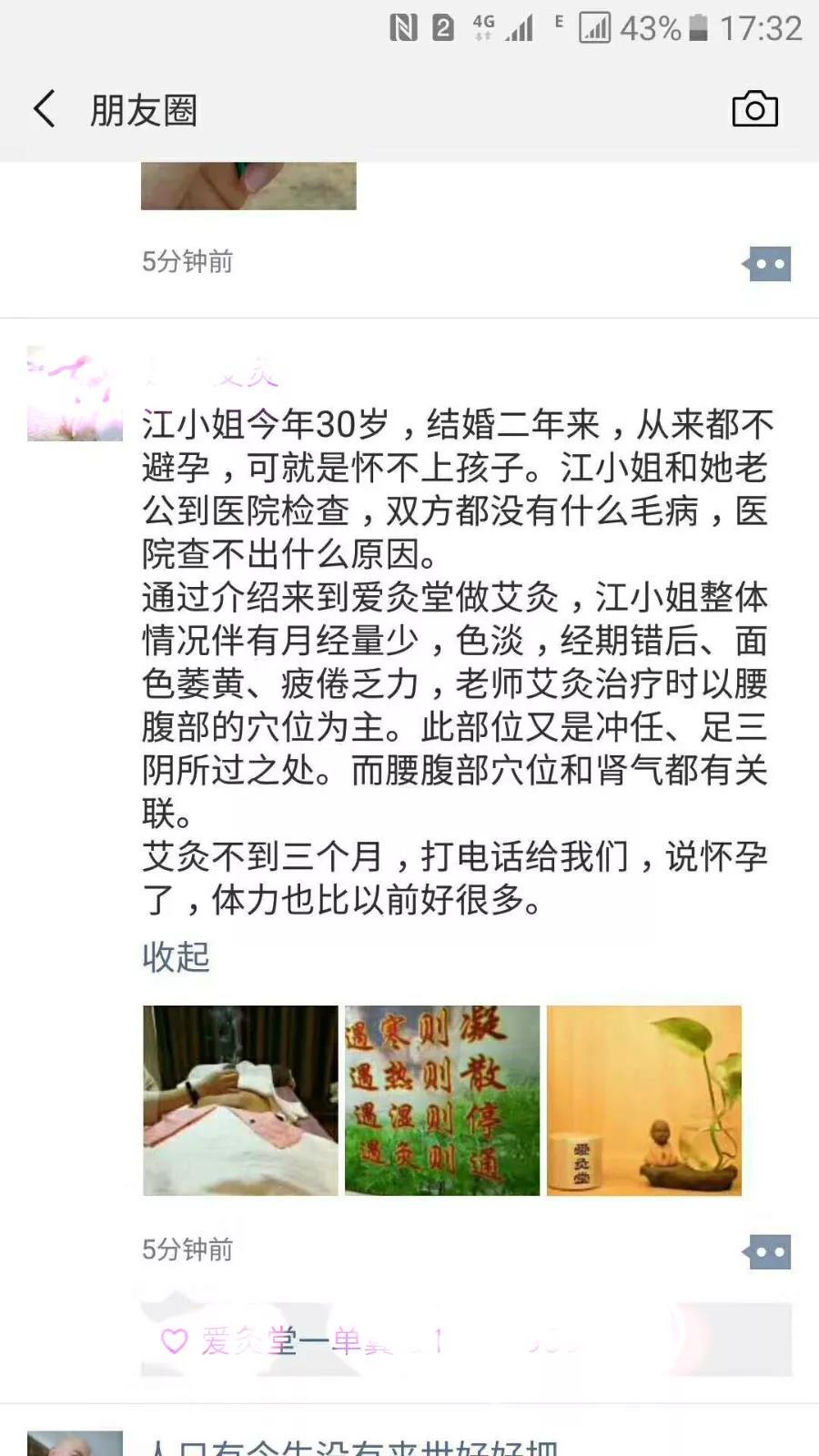
Task: View the partially visible photo at top
Action: (x=248, y=186)
